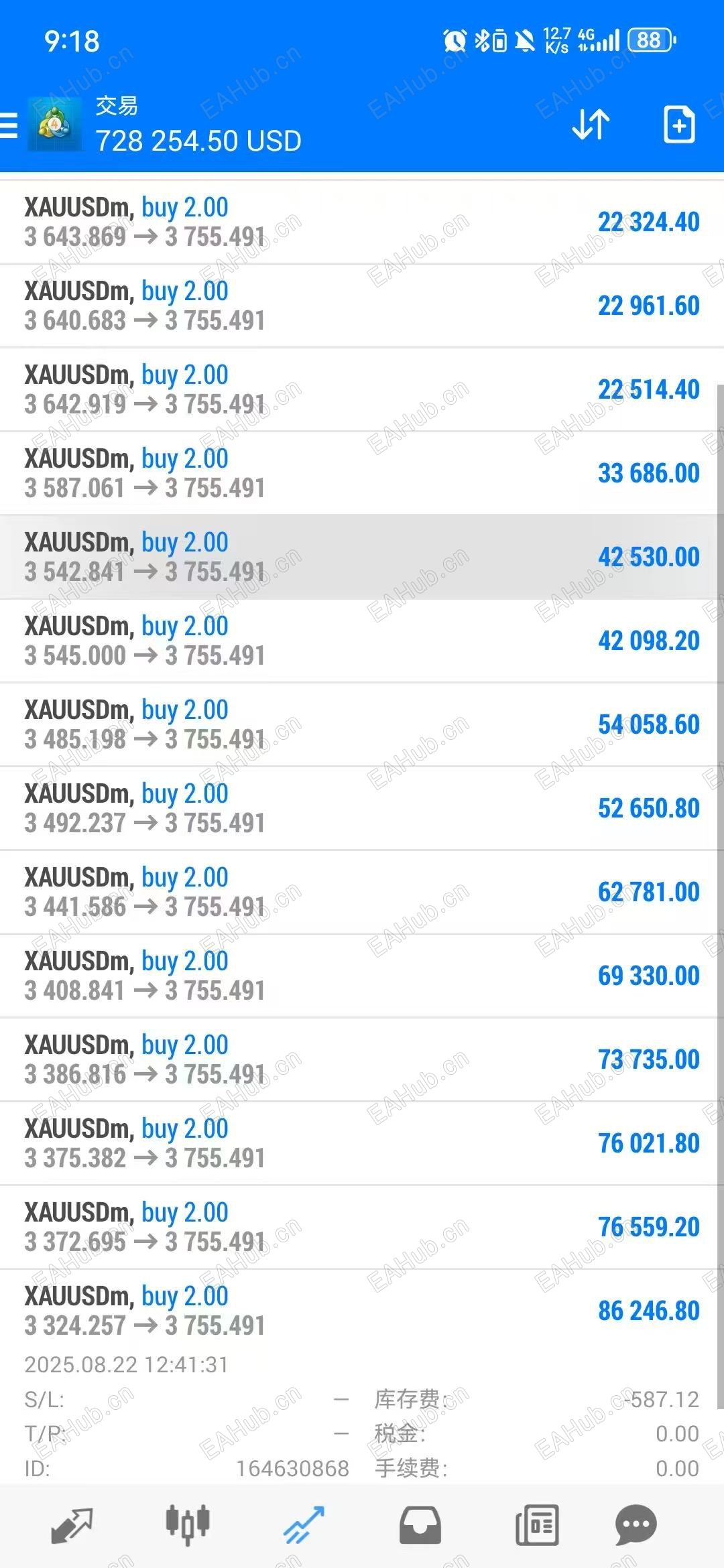Viewport: 724px width, 1568px height.
Task: Open the chat messages tab
Action: (636, 1526)
